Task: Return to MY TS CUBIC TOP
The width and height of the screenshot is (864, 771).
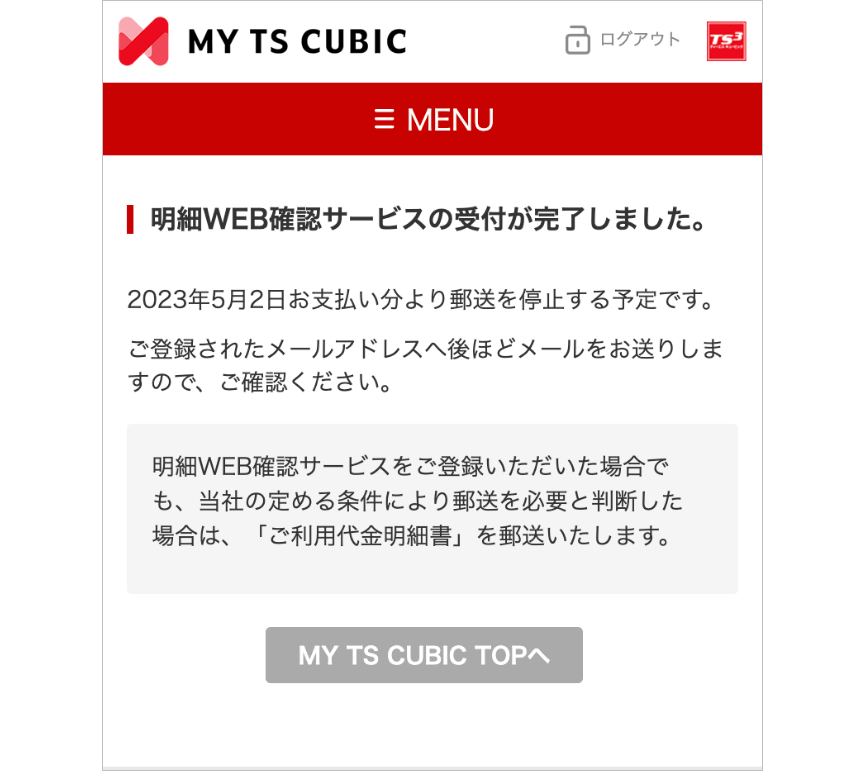Action: 424,655
